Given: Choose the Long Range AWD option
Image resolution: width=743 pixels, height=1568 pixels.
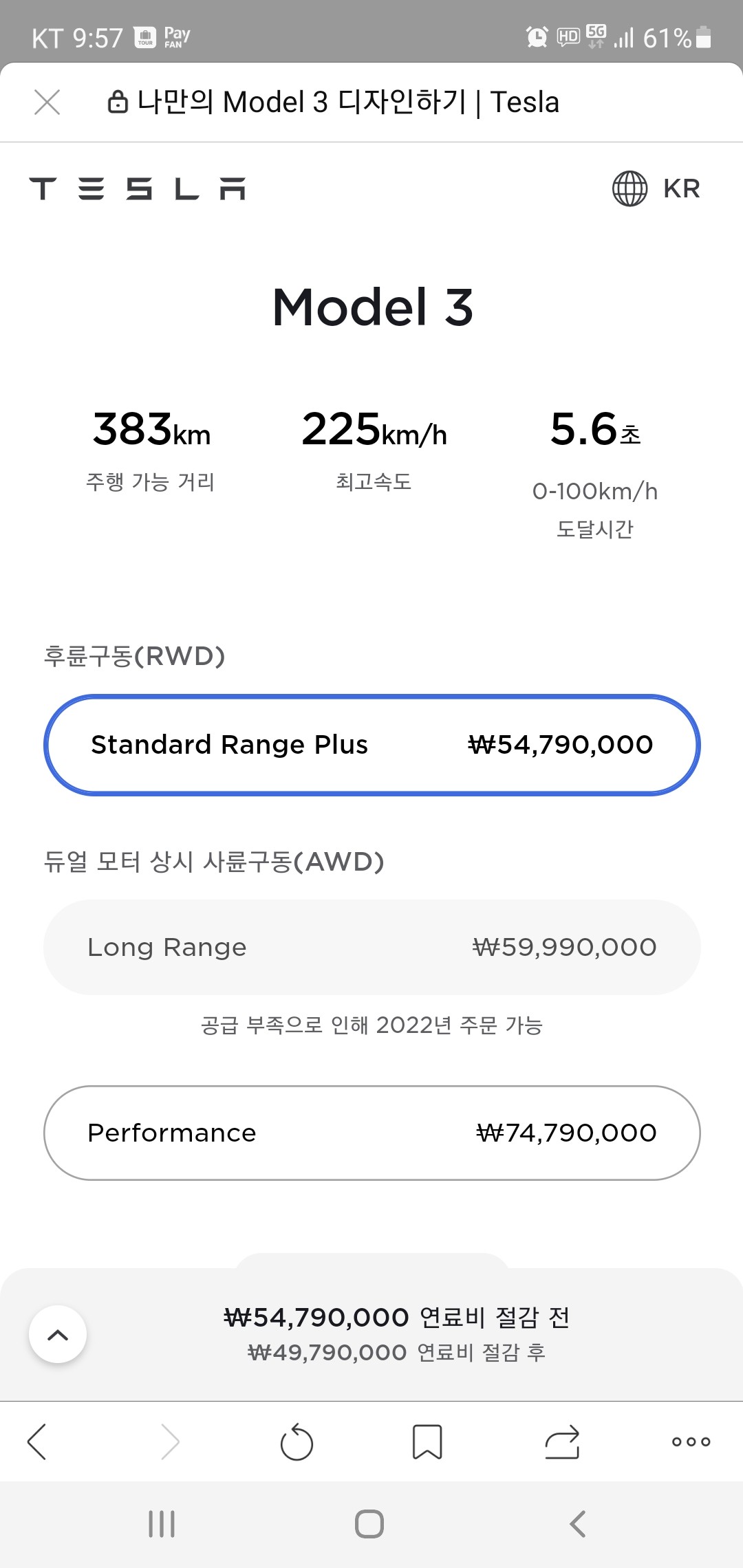Looking at the screenshot, I should click(x=371, y=947).
